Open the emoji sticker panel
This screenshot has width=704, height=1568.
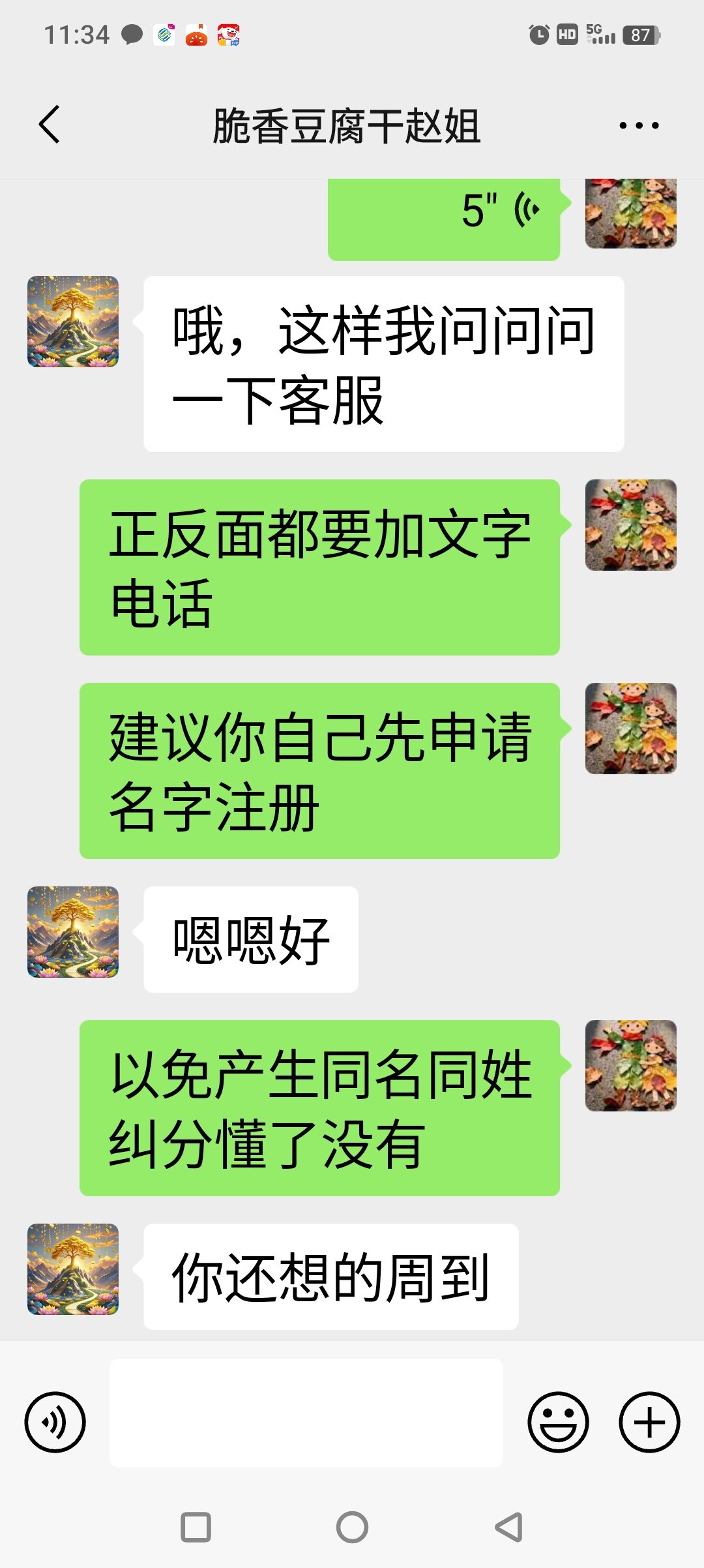tap(558, 1422)
